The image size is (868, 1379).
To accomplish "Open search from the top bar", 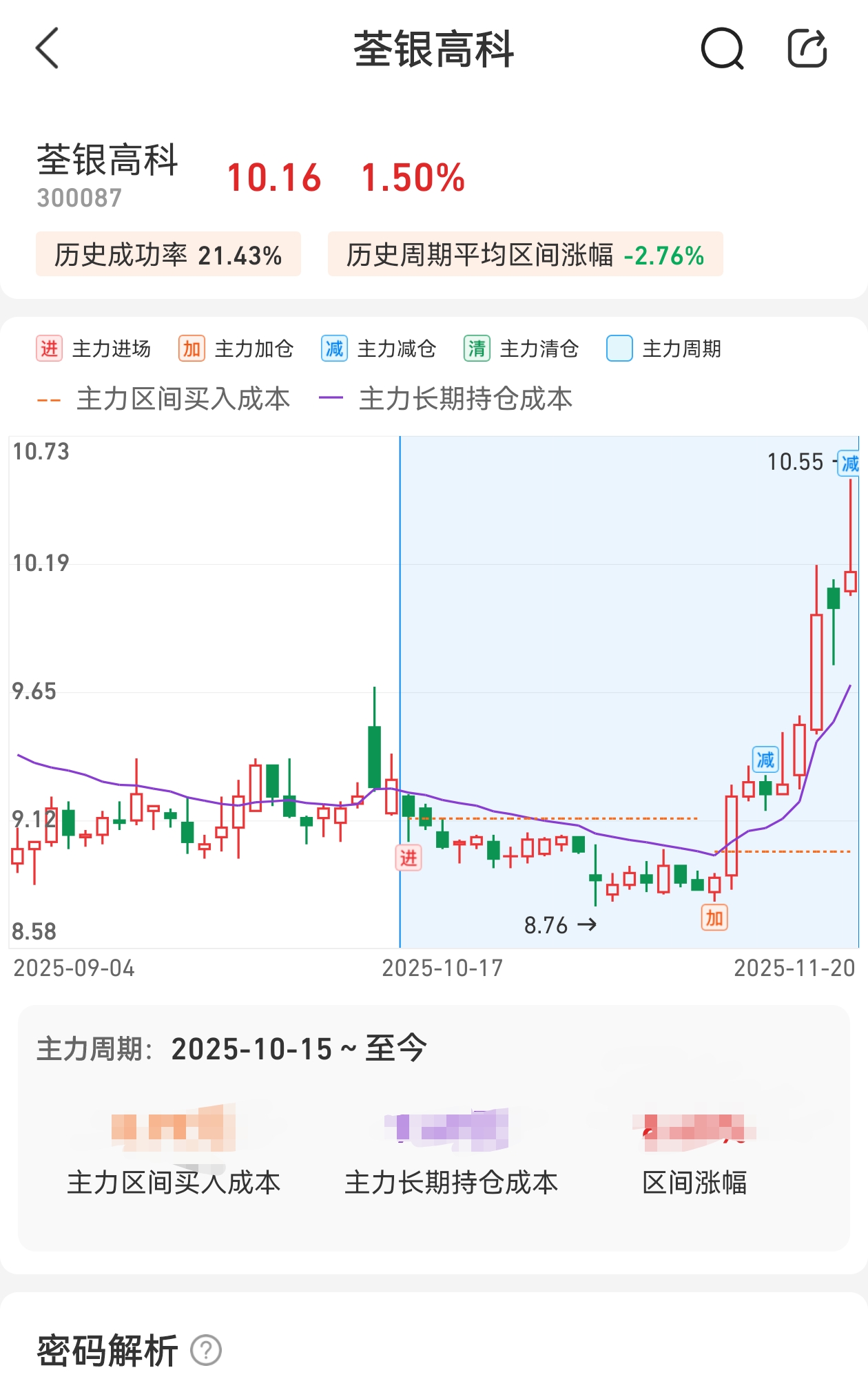I will (x=721, y=49).
